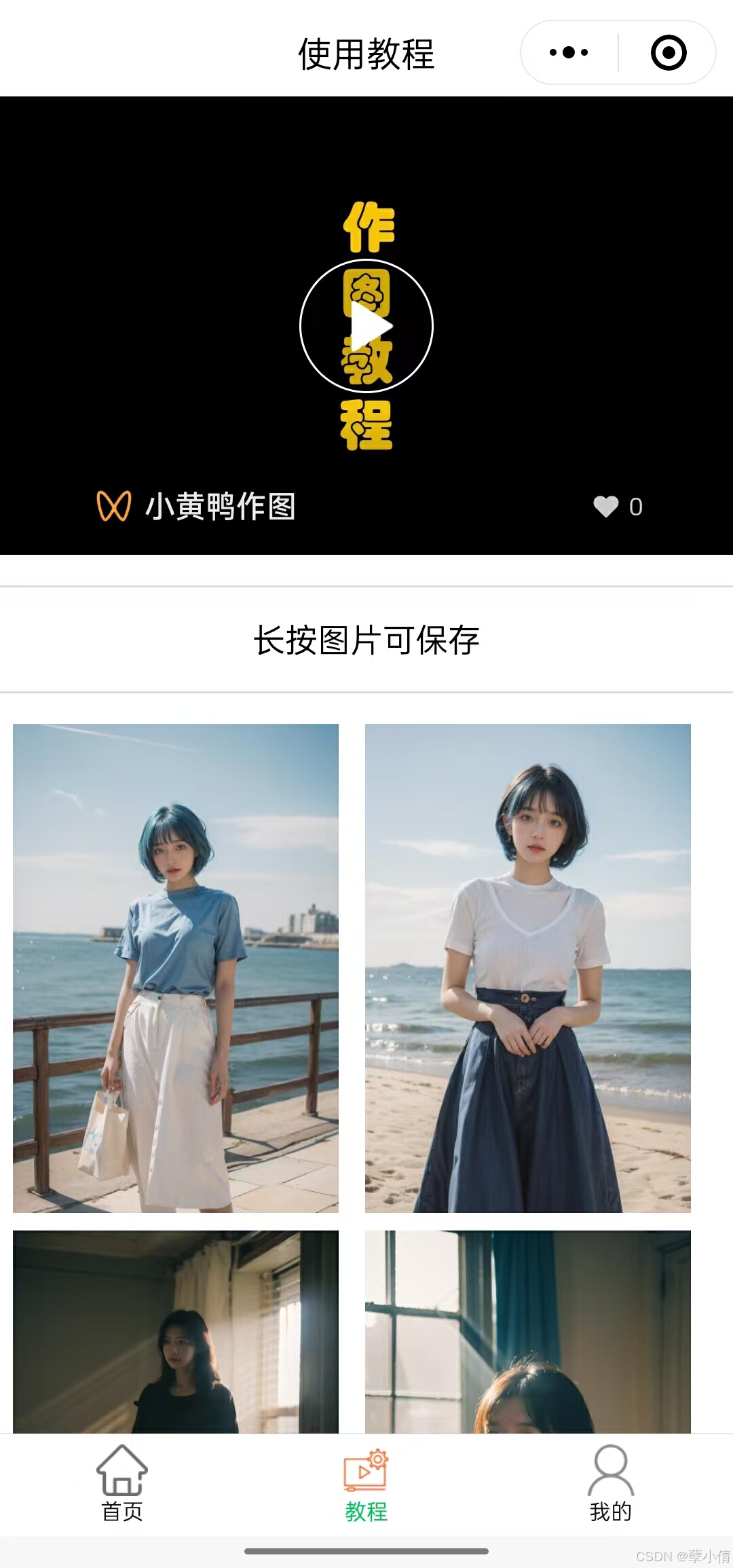Play the 作图教程 tutorial video
Screen dimensions: 733x1568
366,326
